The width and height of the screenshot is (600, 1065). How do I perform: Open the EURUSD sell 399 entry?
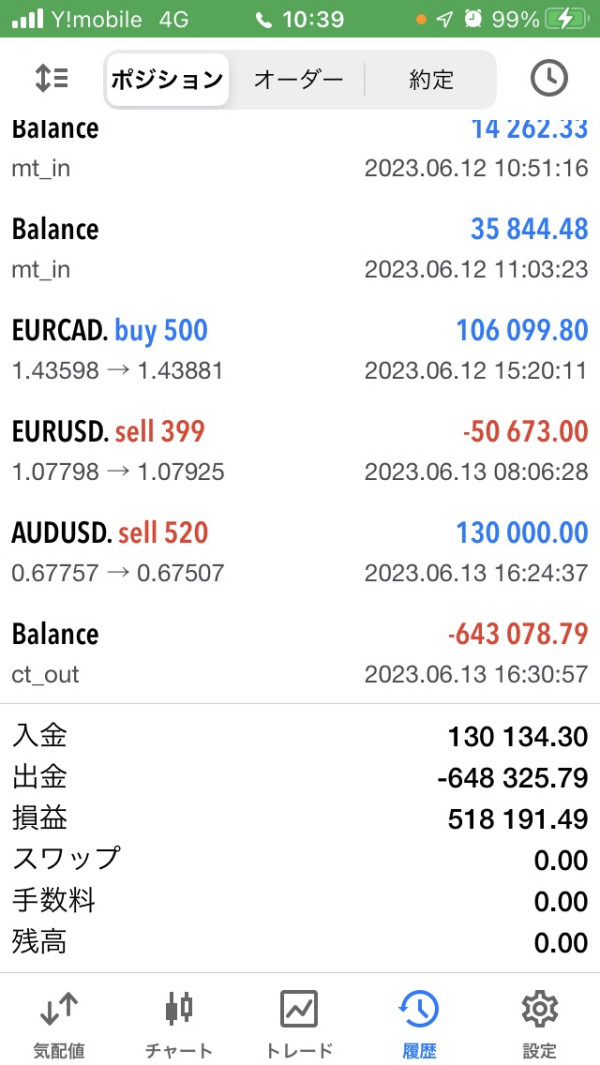point(300,451)
